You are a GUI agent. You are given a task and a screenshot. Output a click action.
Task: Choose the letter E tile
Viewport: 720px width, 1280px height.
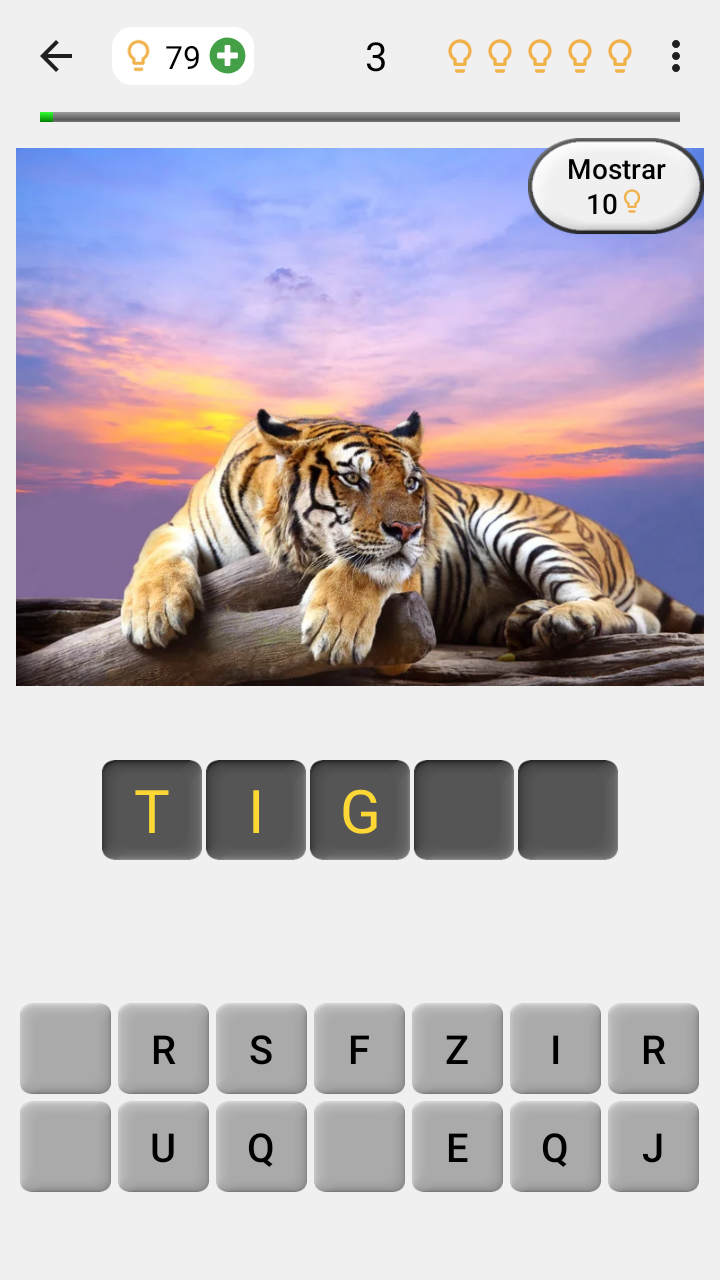[457, 1147]
